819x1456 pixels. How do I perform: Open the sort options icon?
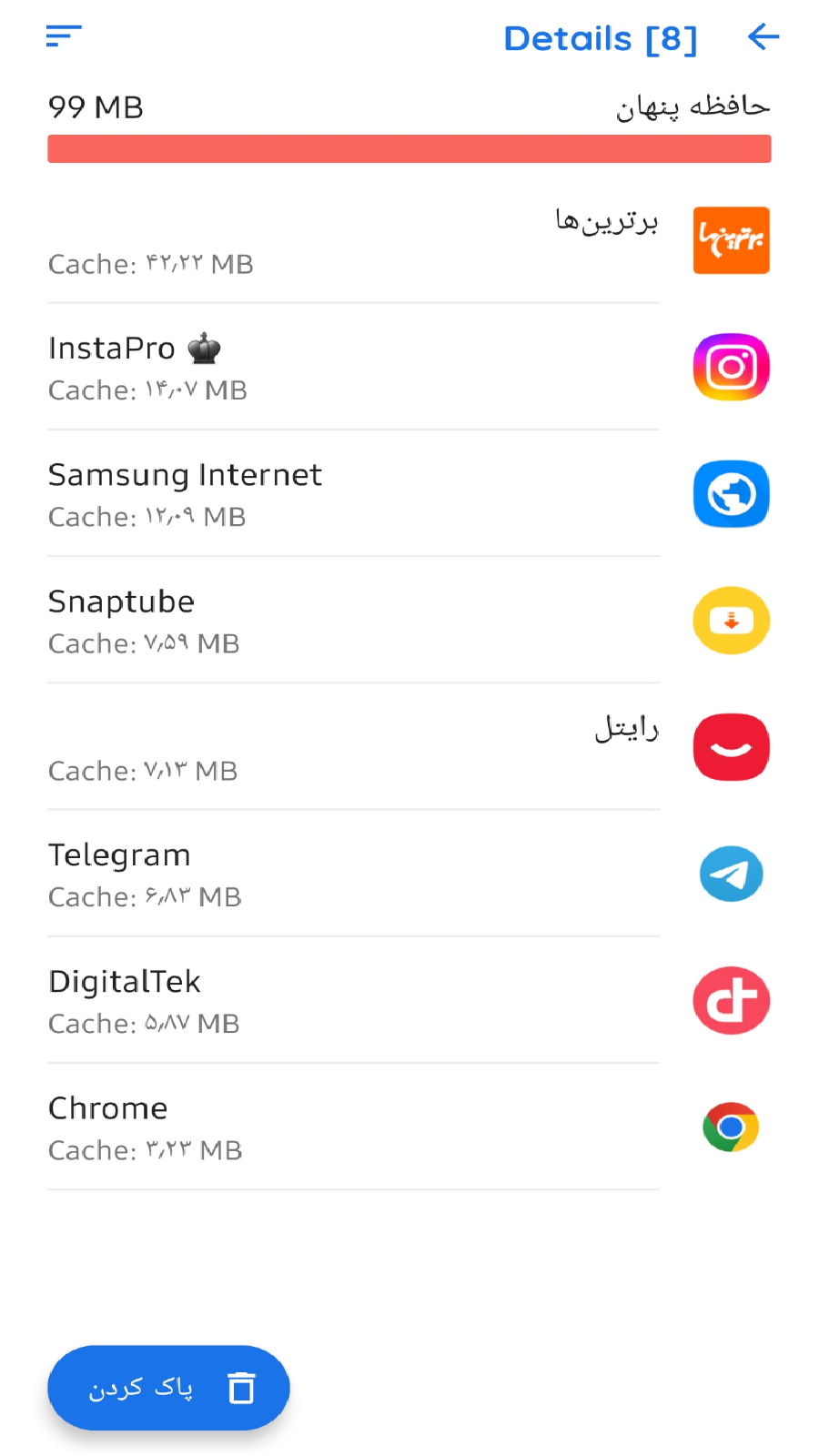(x=64, y=36)
